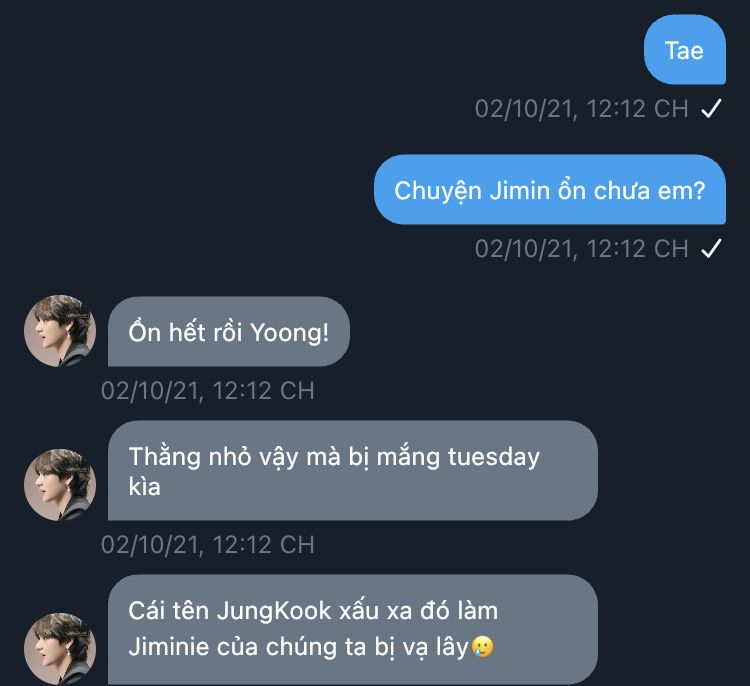The image size is (750, 686).
Task: Open sender's avatar beside 'Ổn hết rồi Yoong!'
Action: (60, 331)
